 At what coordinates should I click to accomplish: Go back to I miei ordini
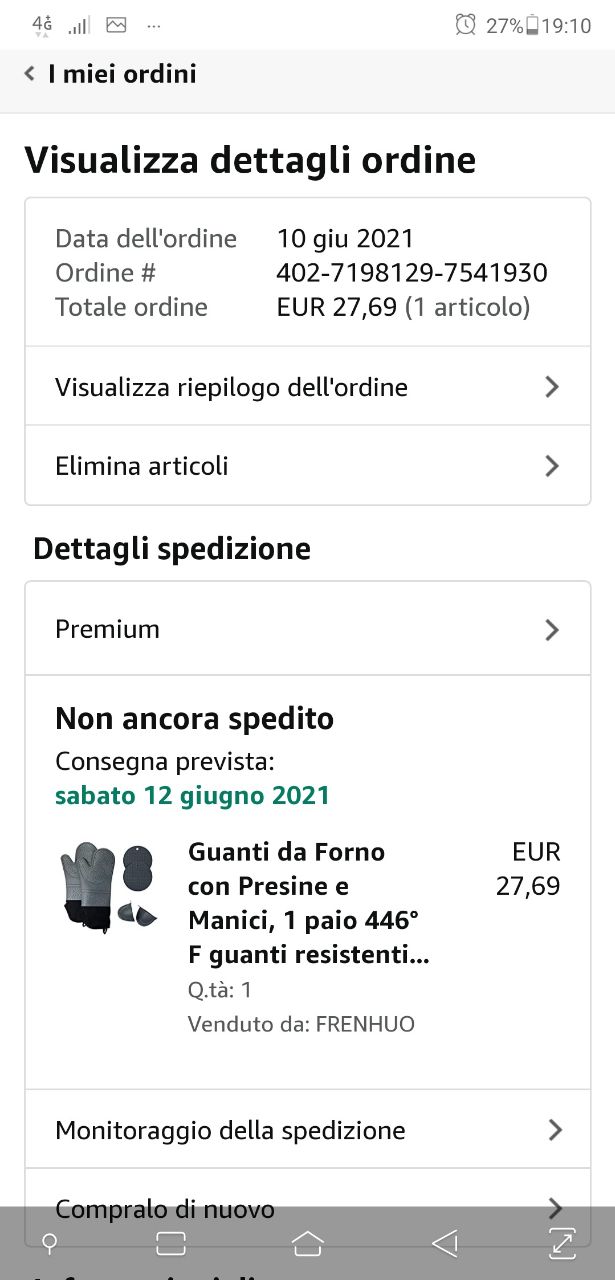(x=110, y=74)
